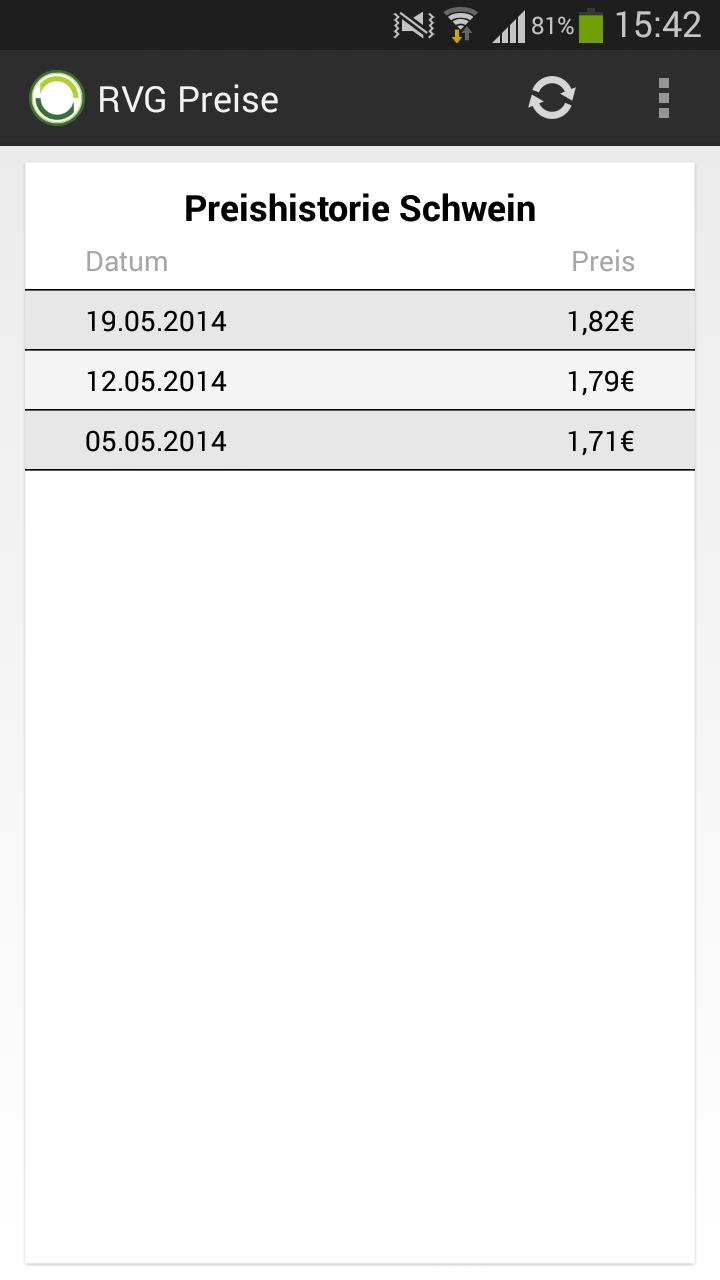Tap the price 1,79€ entry
The height and width of the screenshot is (1280, 720).
600,381
